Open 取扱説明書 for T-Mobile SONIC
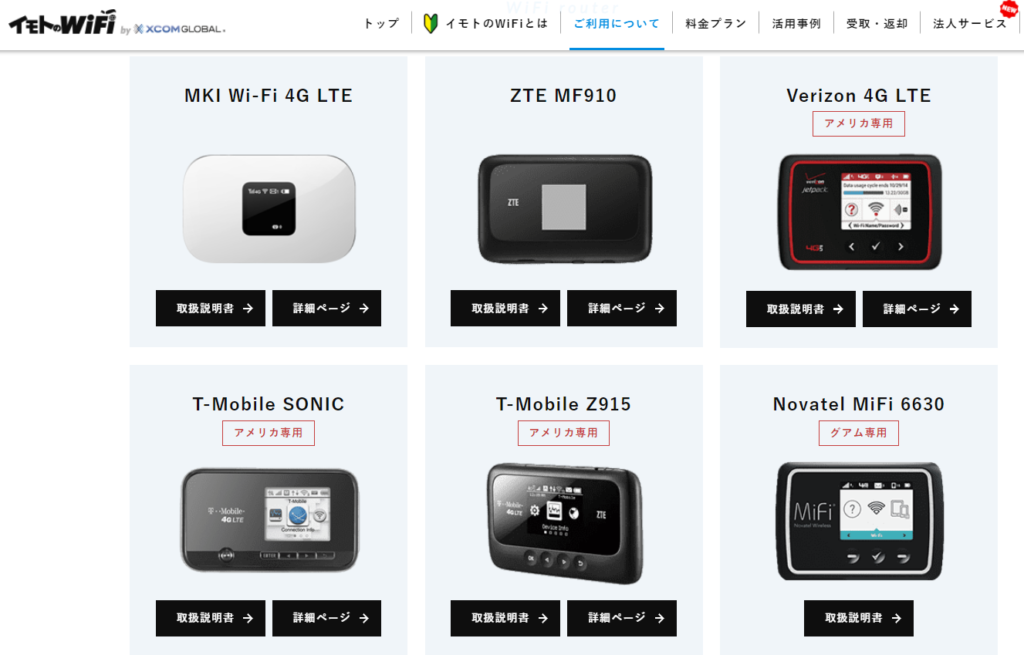 210,618
